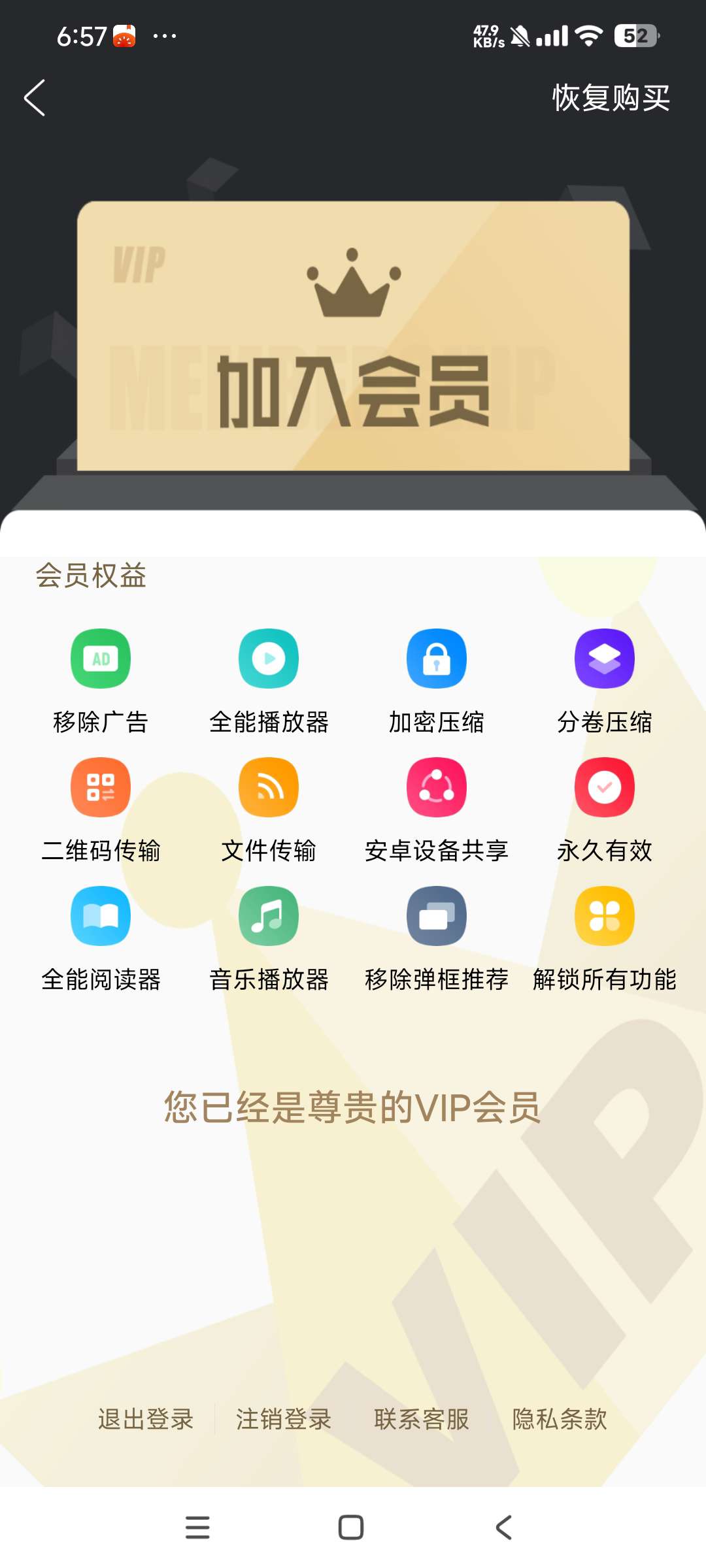Go back using the top-left arrow
This screenshot has width=706, height=1568.
tap(35, 98)
